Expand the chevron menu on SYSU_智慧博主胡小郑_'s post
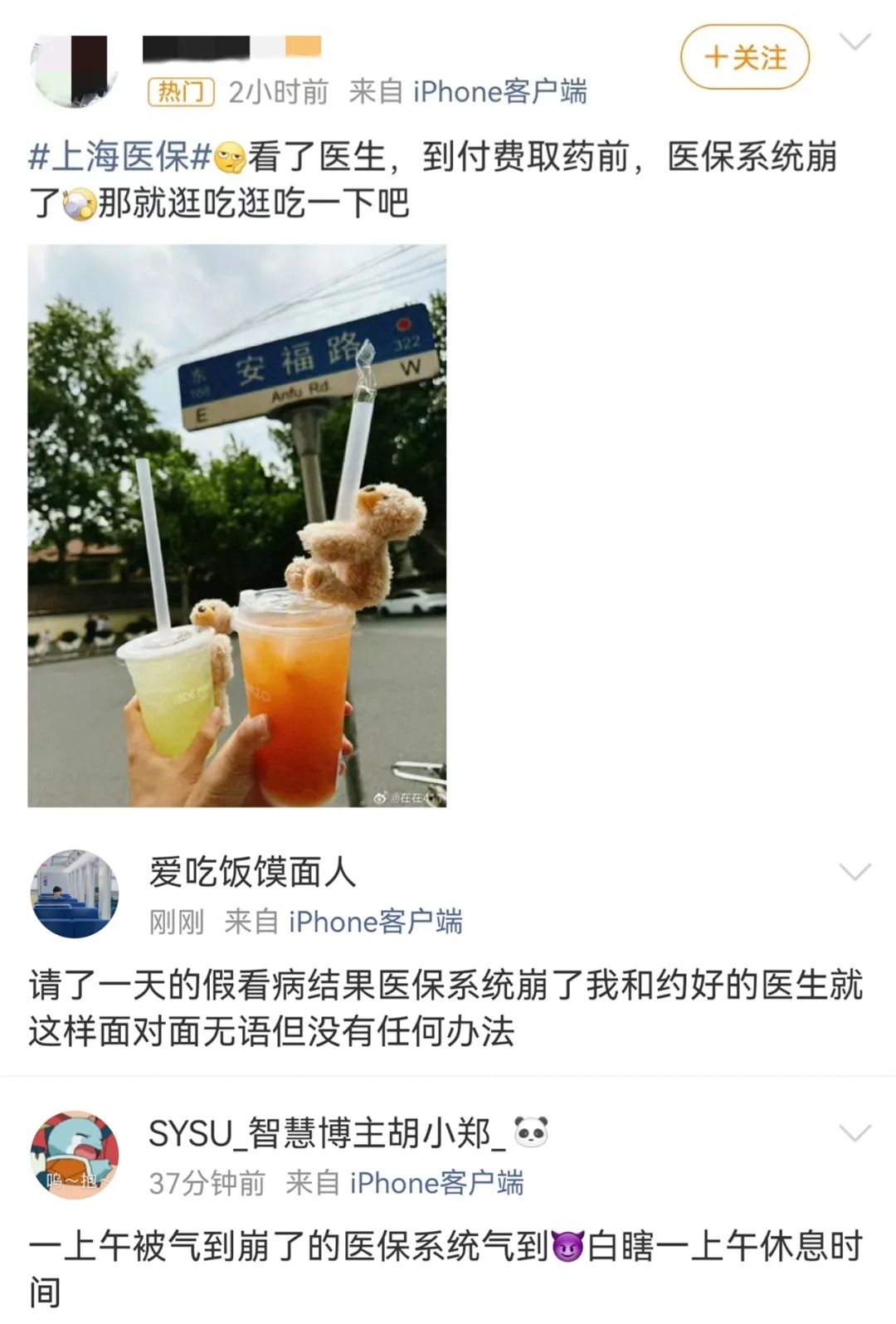 pos(855,1133)
